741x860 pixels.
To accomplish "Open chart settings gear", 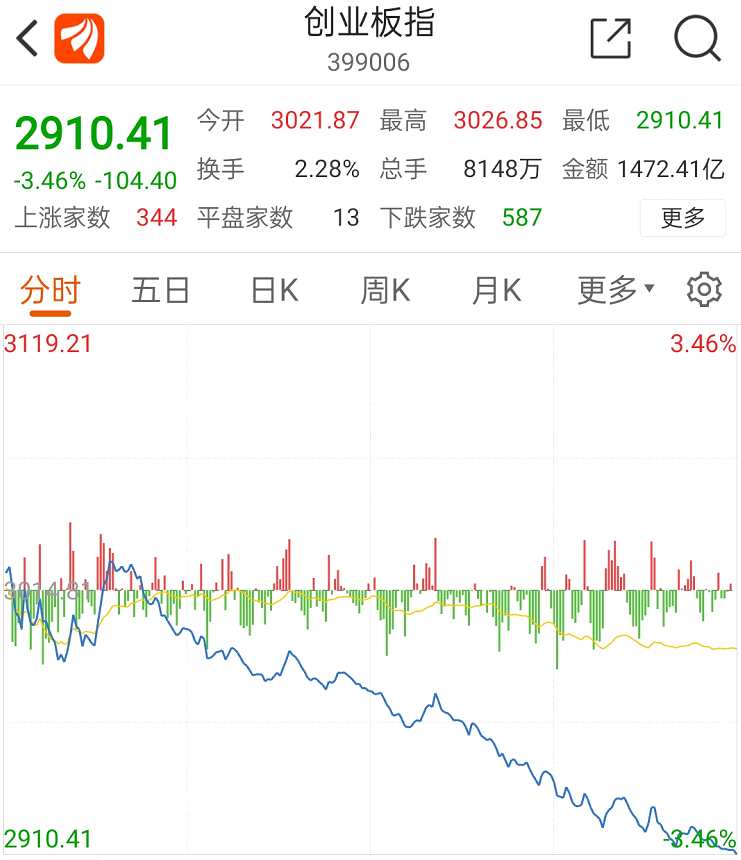I will (x=704, y=290).
